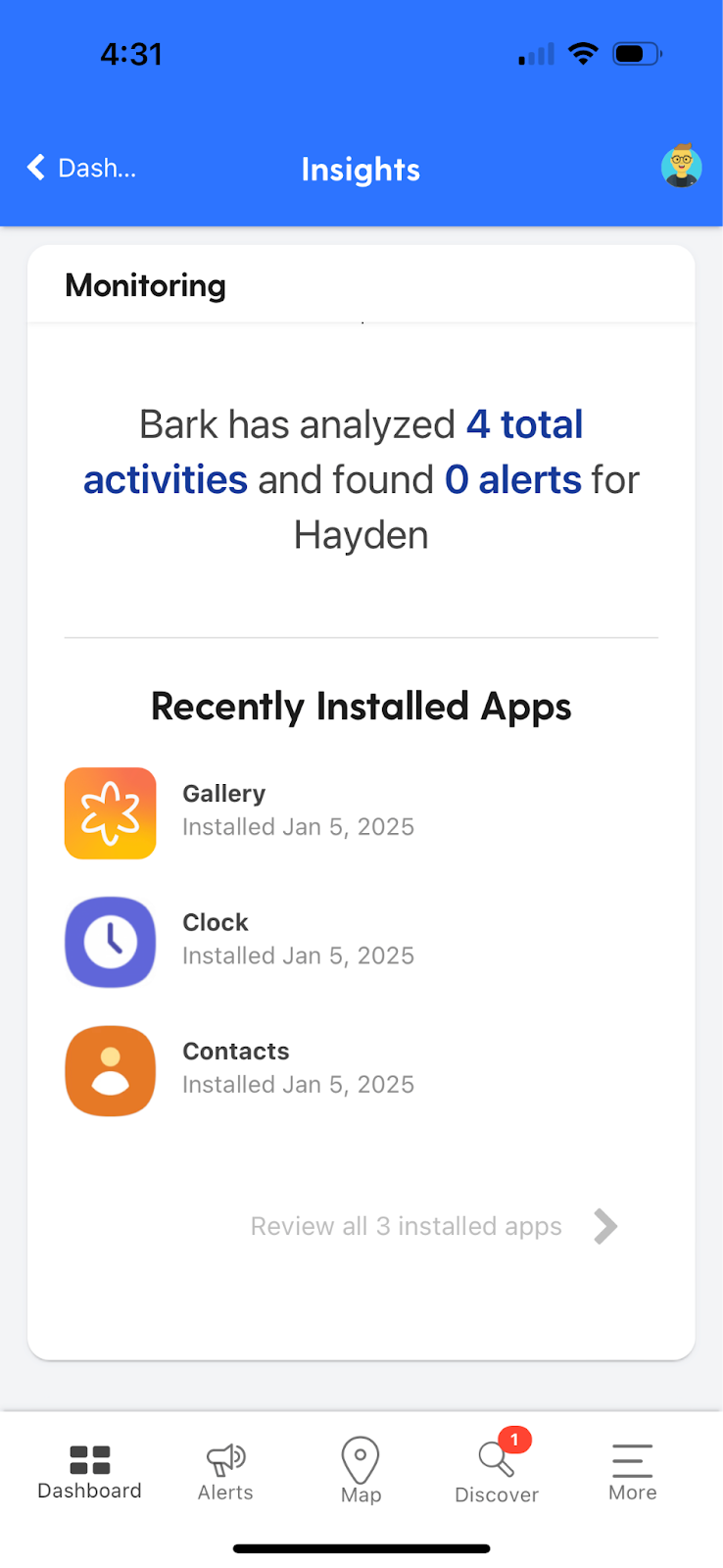The image size is (723, 1568).
Task: Open the Map tab
Action: (x=361, y=1472)
